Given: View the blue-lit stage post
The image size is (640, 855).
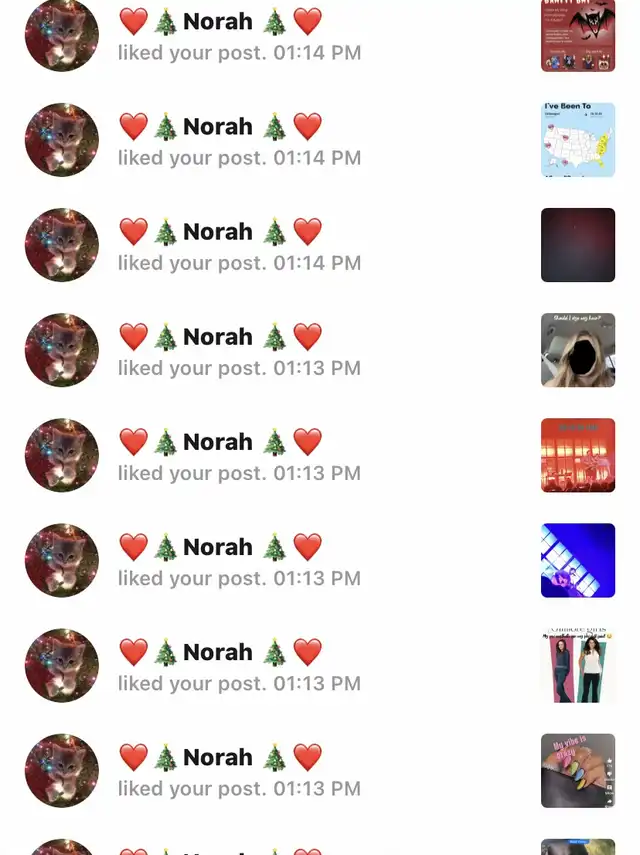Looking at the screenshot, I should click(578, 560).
